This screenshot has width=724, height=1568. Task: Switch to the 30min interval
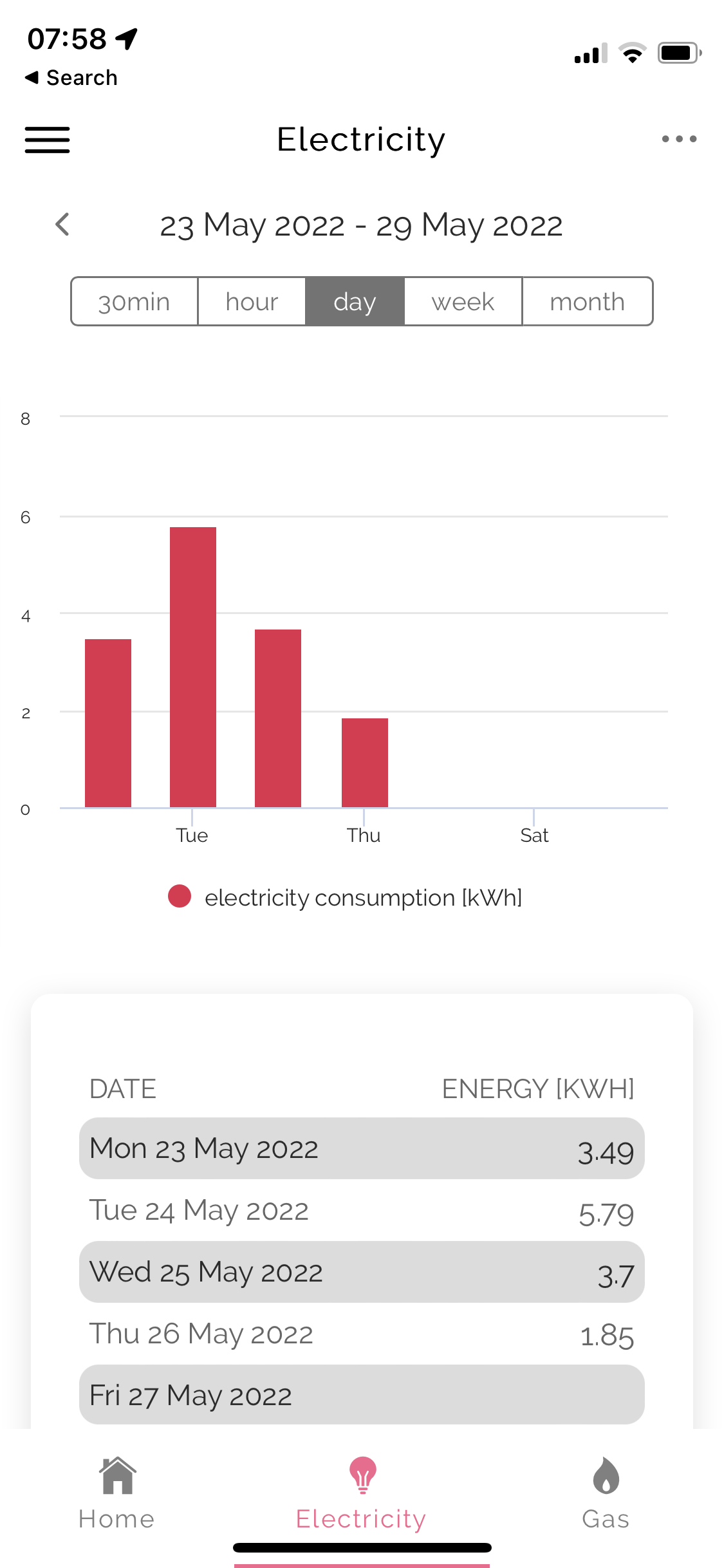[134, 302]
